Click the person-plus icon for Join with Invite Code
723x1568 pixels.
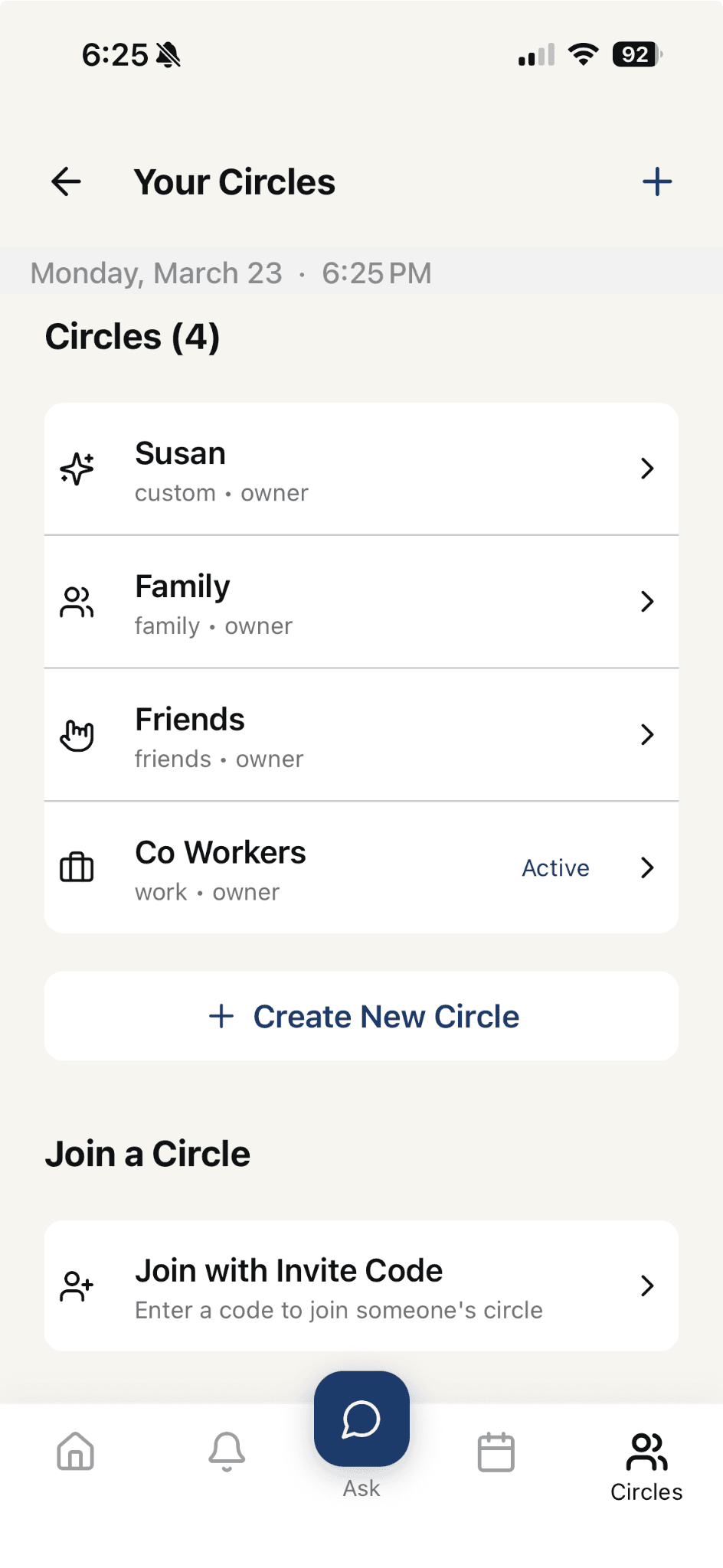pos(77,1285)
